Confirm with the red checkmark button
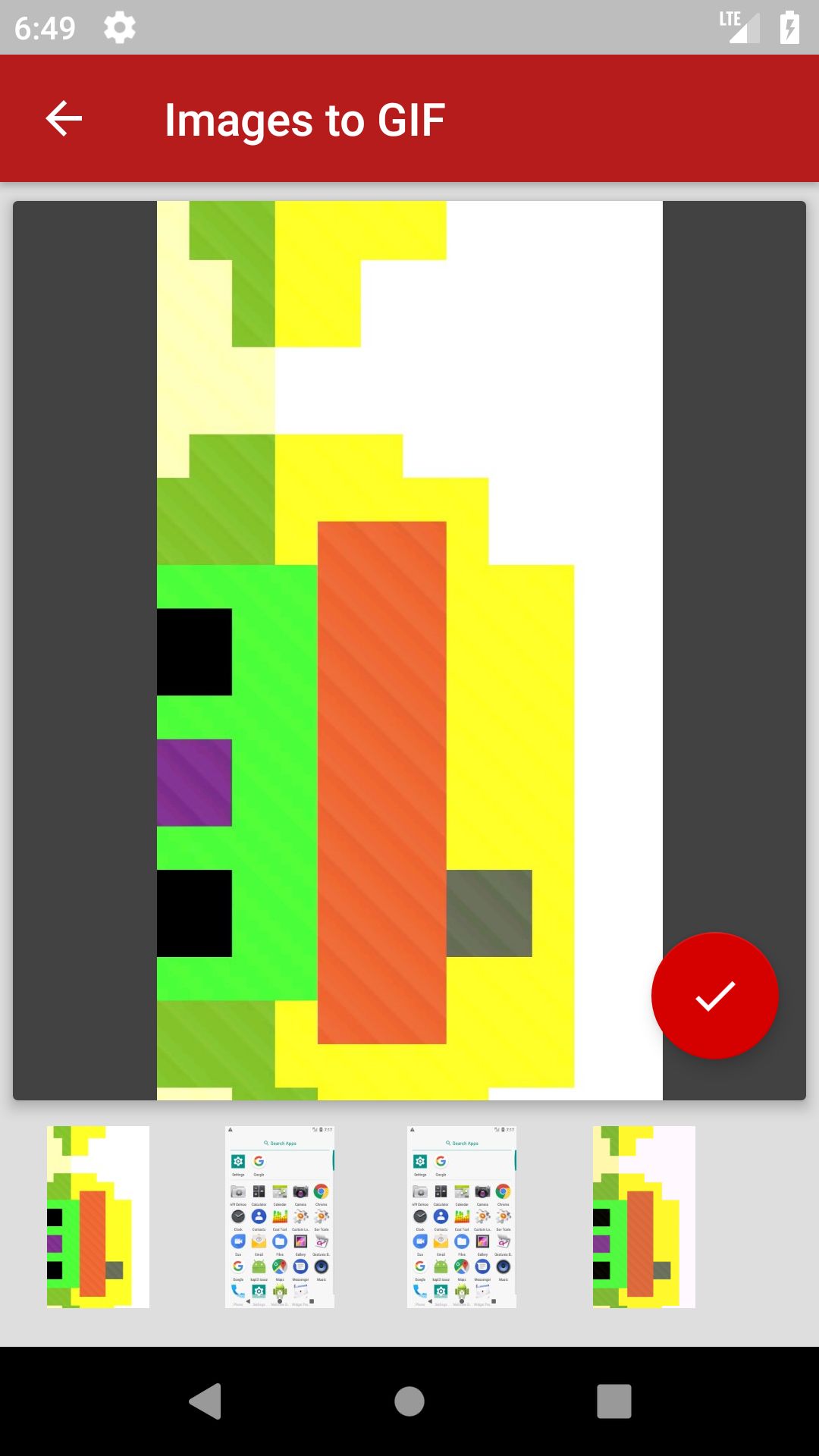 [714, 995]
